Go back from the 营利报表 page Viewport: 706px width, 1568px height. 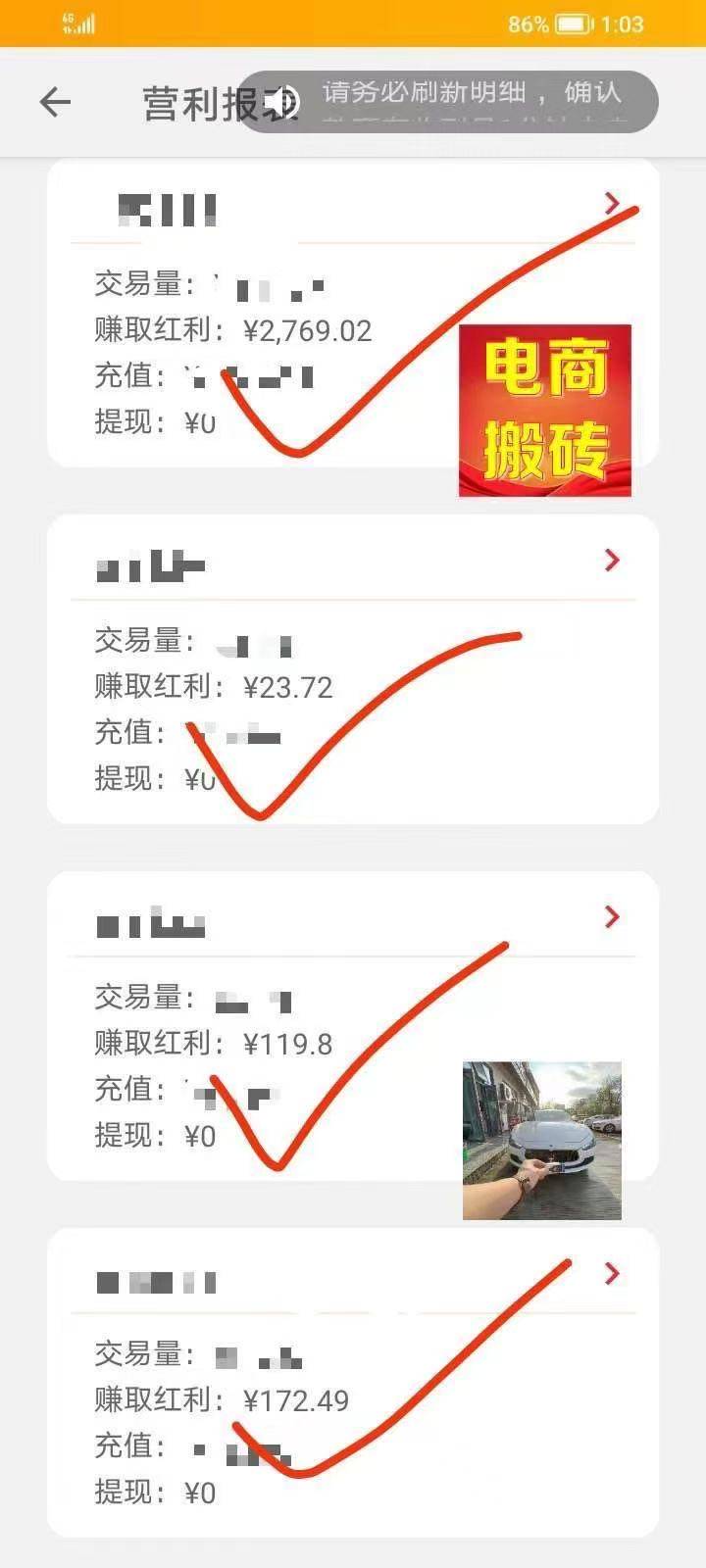55,102
